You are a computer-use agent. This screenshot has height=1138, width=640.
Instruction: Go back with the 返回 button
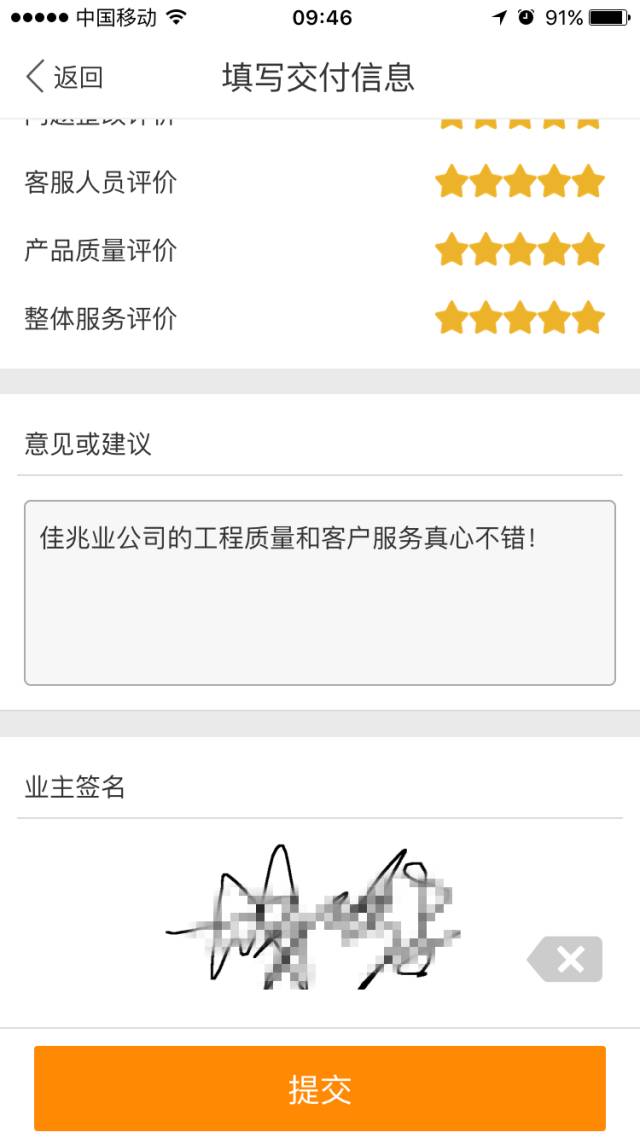tap(64, 77)
